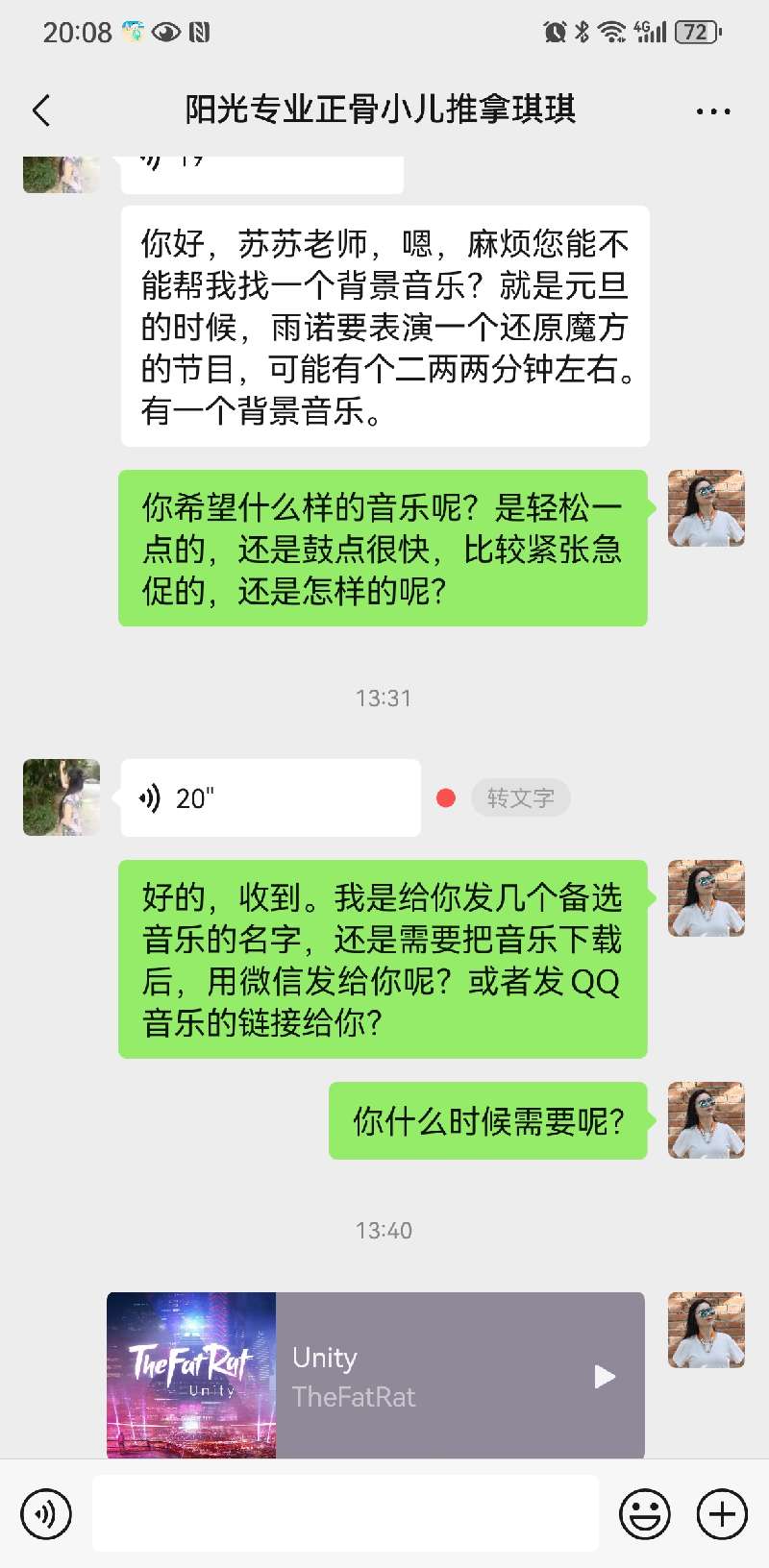Open the plus attachments menu
Screen dimensions: 769x1568
pyautogui.click(x=722, y=1514)
